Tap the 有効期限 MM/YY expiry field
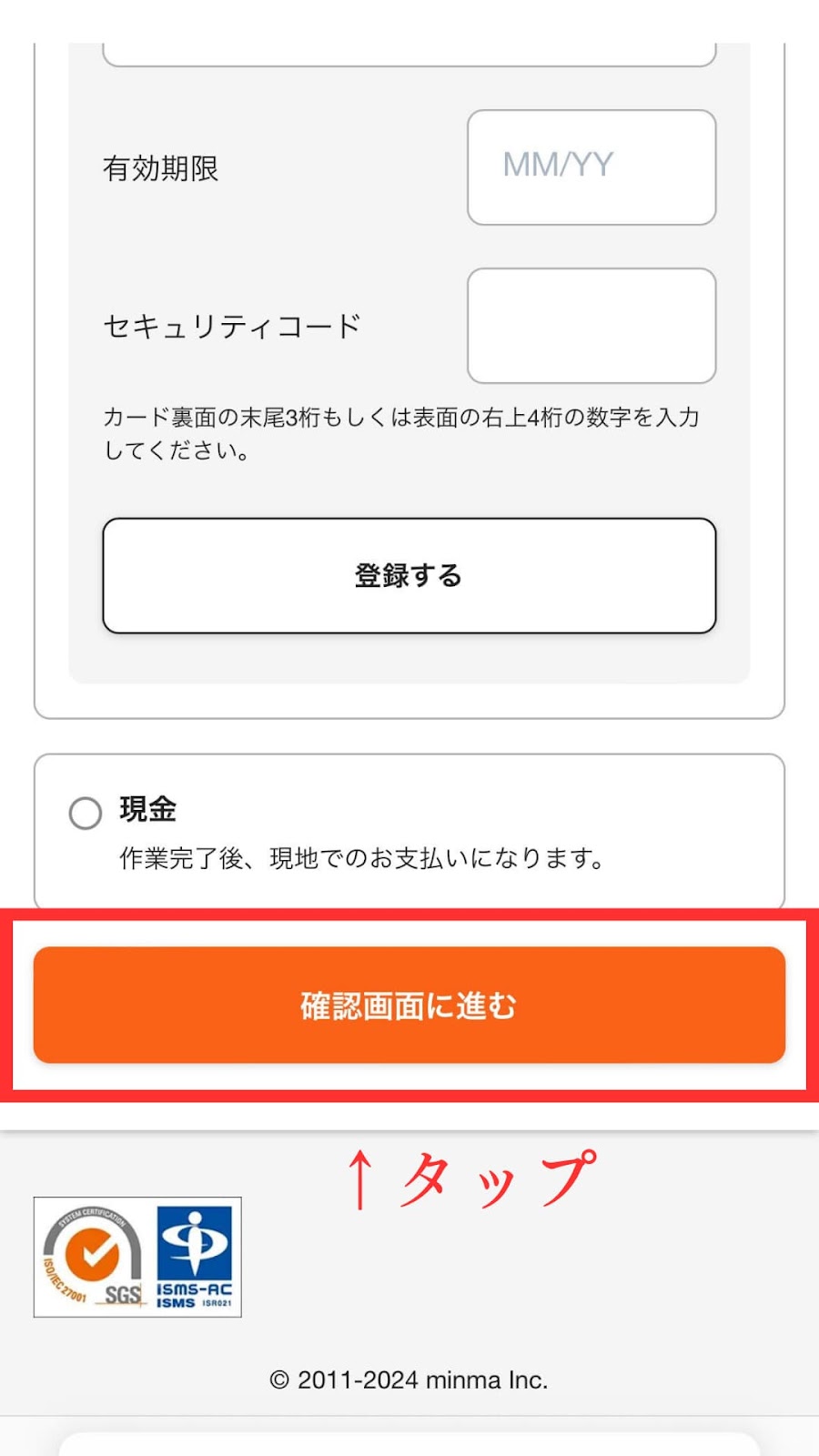The image size is (819, 1456). click(x=591, y=167)
